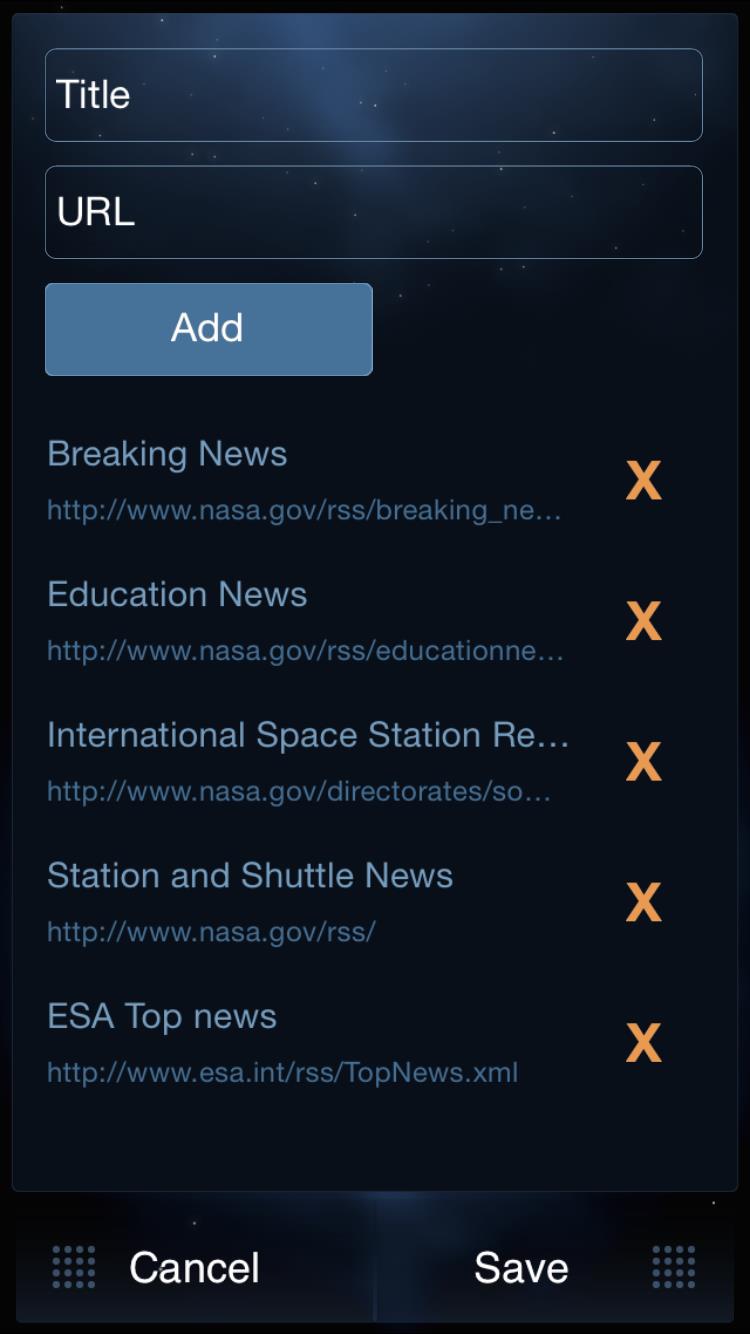Image resolution: width=750 pixels, height=1334 pixels.
Task: Tap the Add button
Action: (x=209, y=329)
